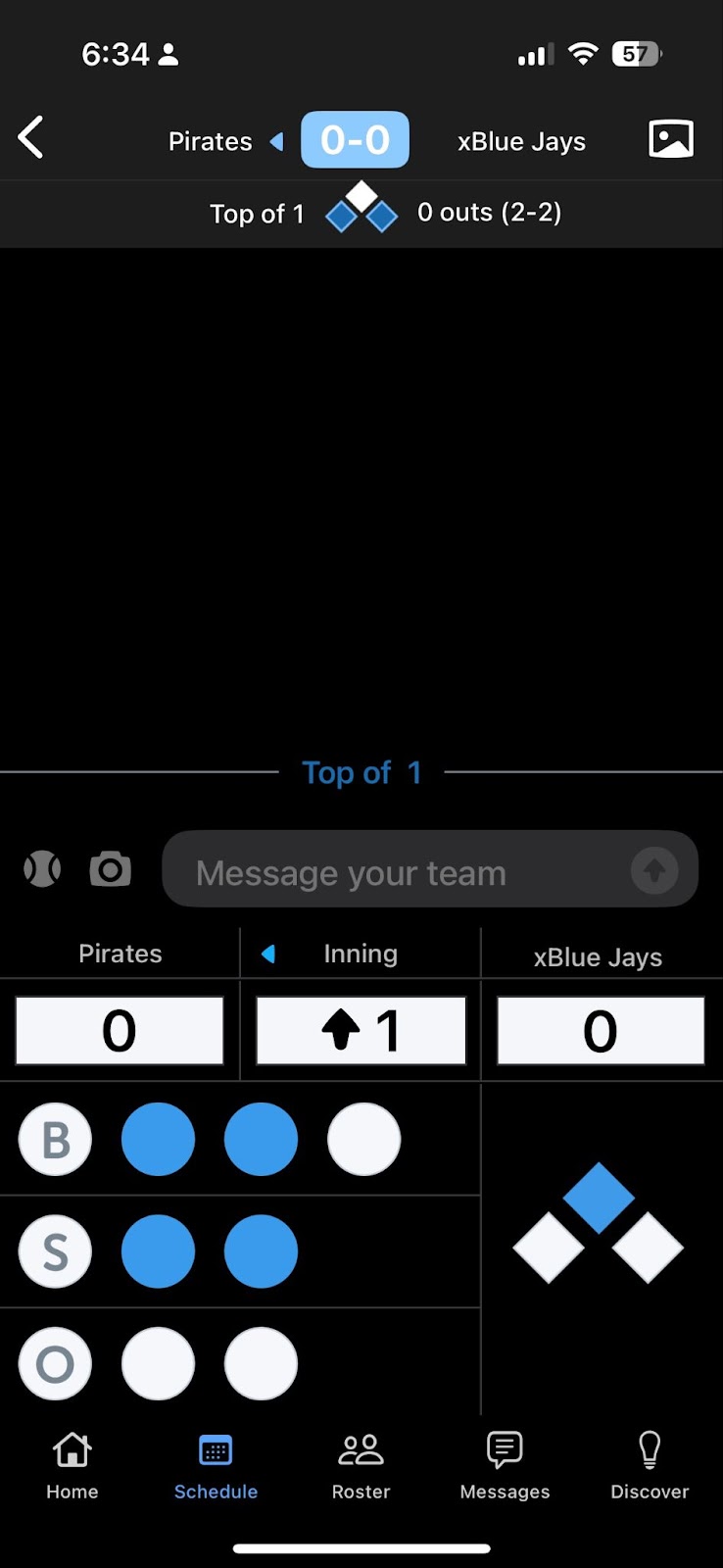The width and height of the screenshot is (723, 1568).
Task: Toggle the runner on second base diamond
Action: pos(599,1198)
